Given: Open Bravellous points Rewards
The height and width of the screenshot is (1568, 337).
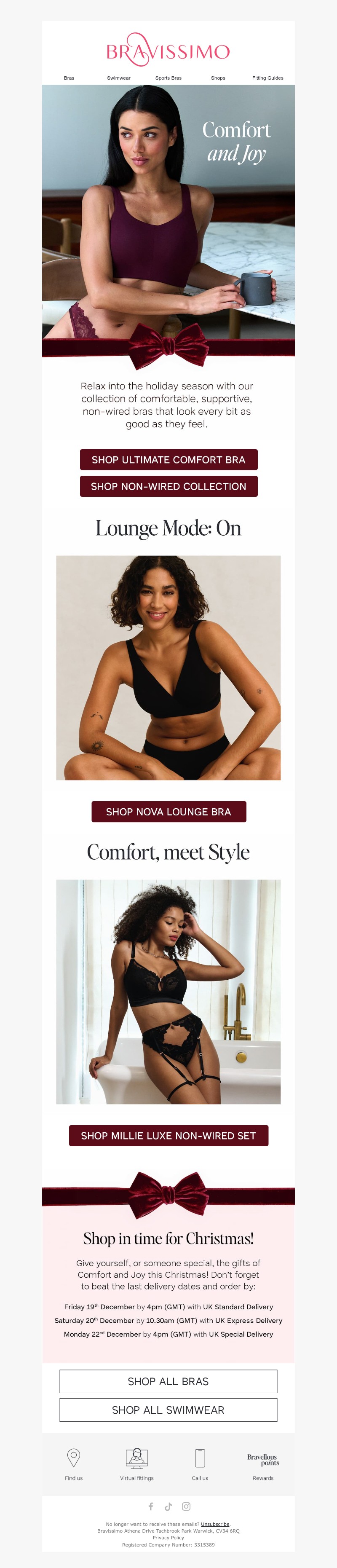Looking at the screenshot, I should coord(263,1460).
